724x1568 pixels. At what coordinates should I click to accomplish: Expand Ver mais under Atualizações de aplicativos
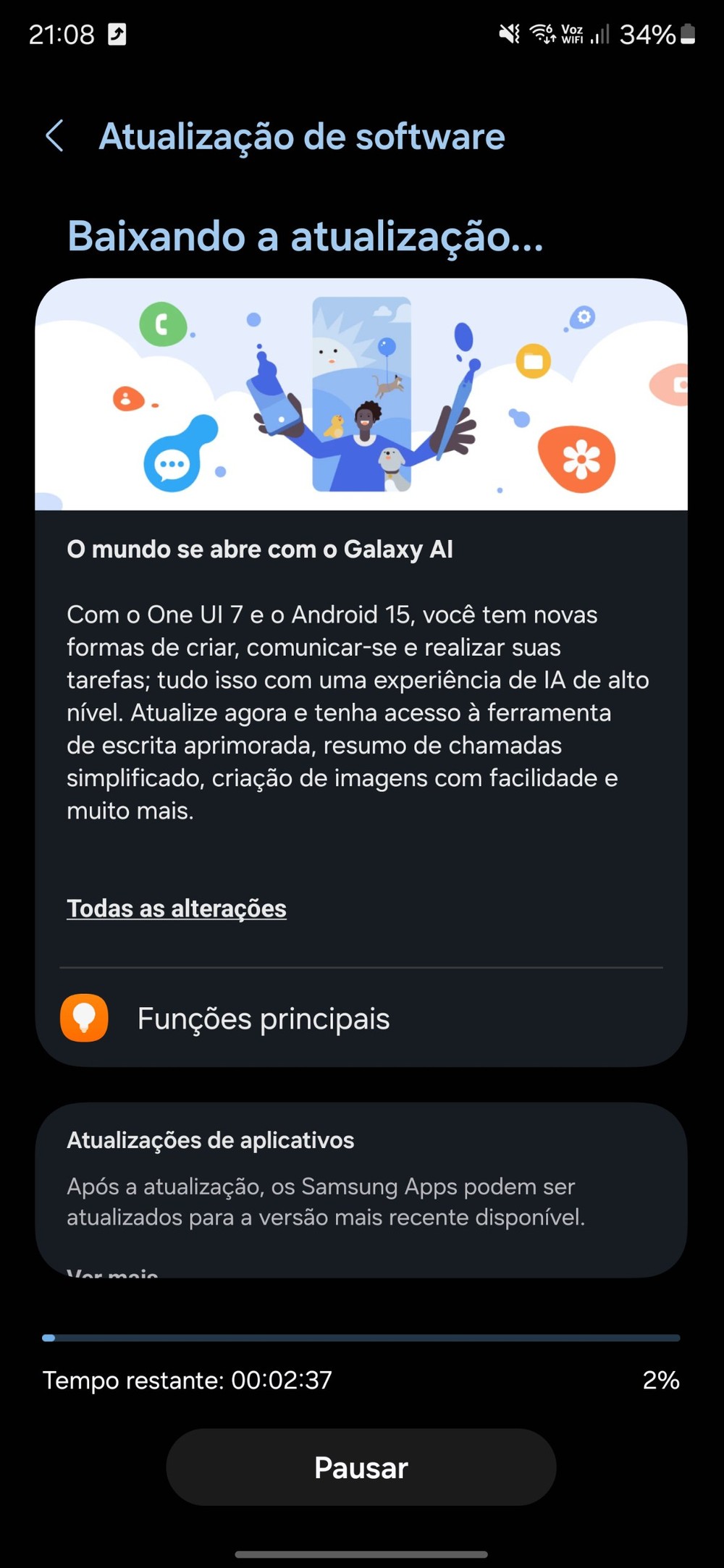pos(113,1272)
